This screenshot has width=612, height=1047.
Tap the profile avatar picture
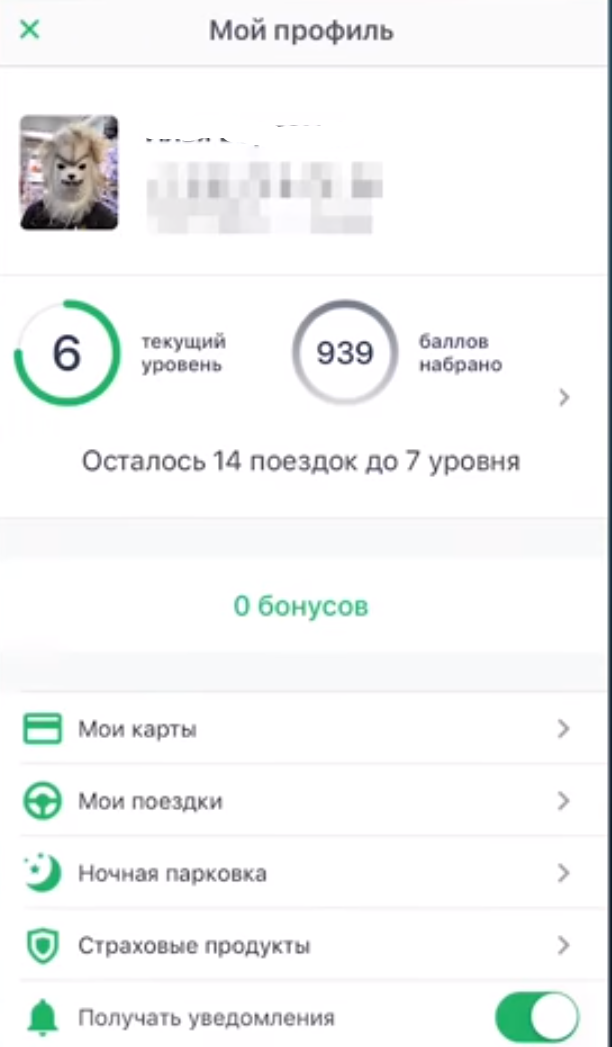click(69, 172)
